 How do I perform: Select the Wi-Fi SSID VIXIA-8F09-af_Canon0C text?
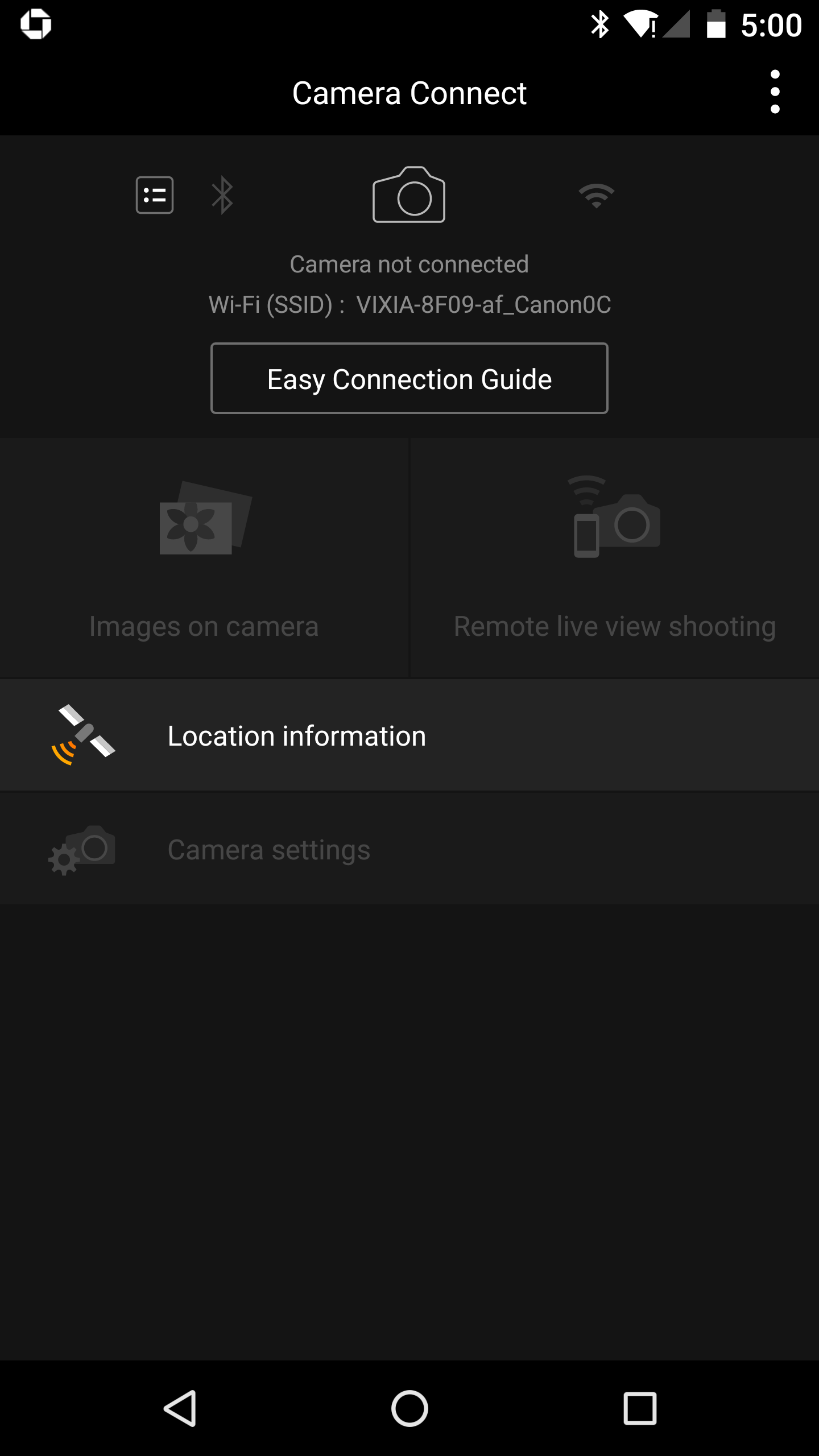tap(409, 305)
